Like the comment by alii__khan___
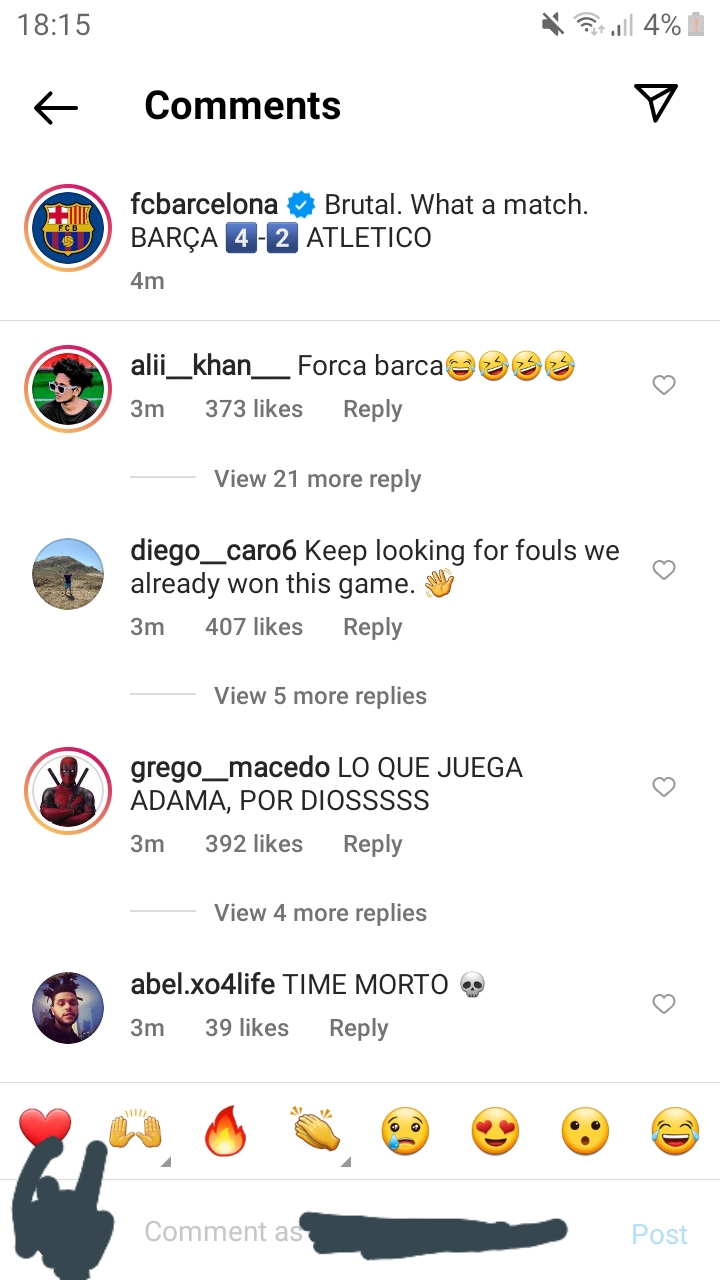 click(664, 385)
